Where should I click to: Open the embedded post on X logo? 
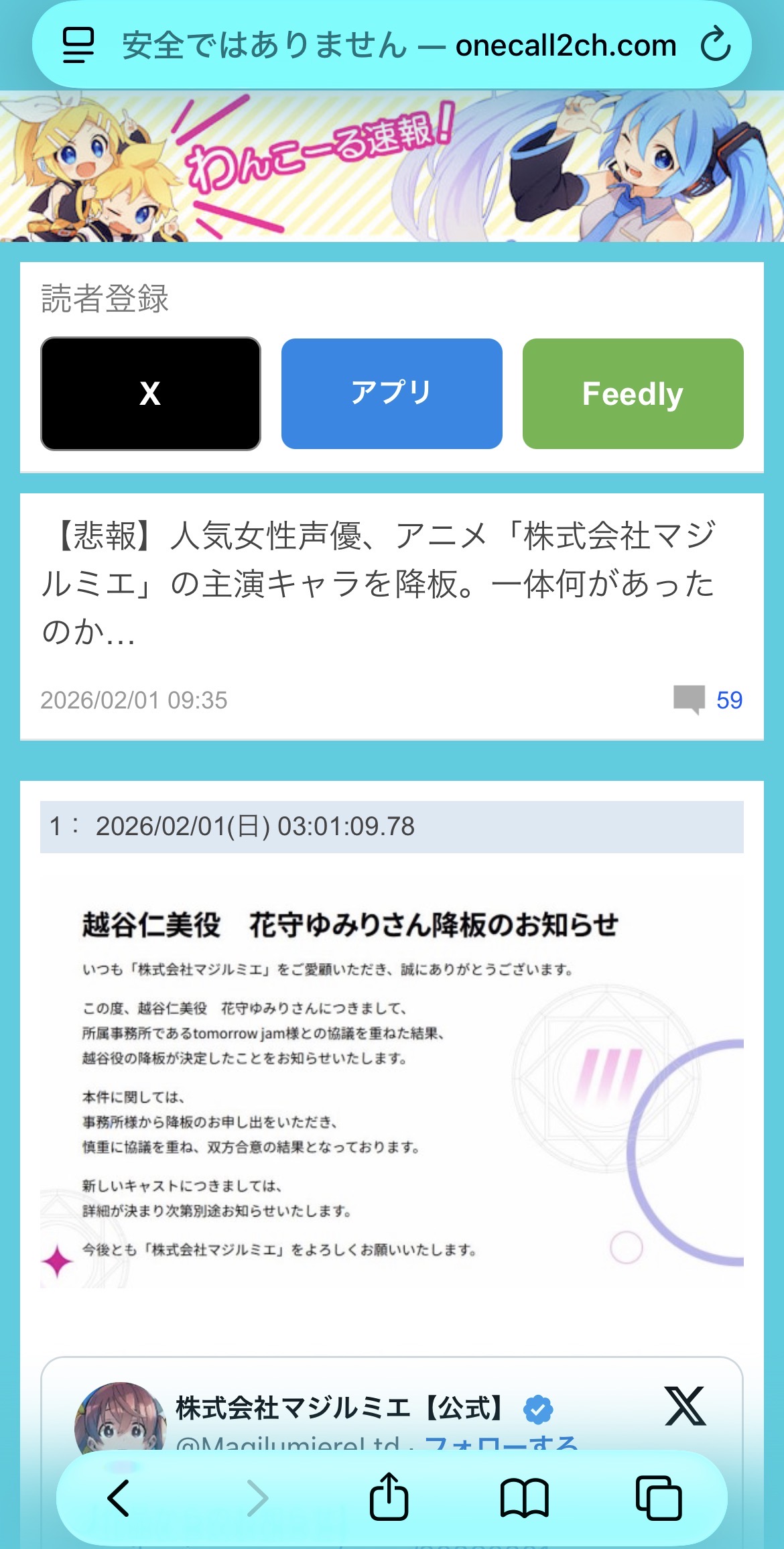click(x=685, y=1406)
